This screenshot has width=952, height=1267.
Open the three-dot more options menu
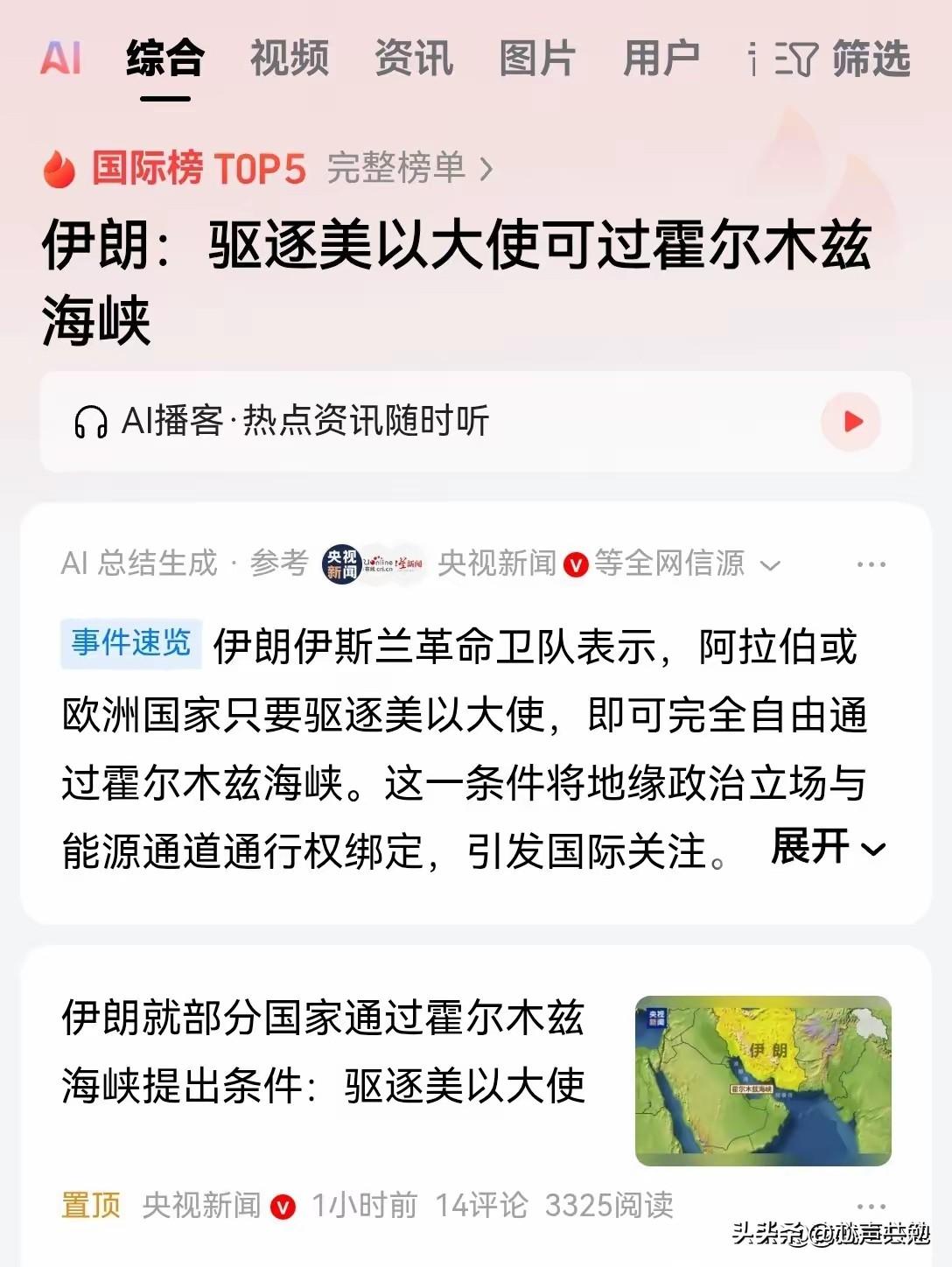click(871, 564)
